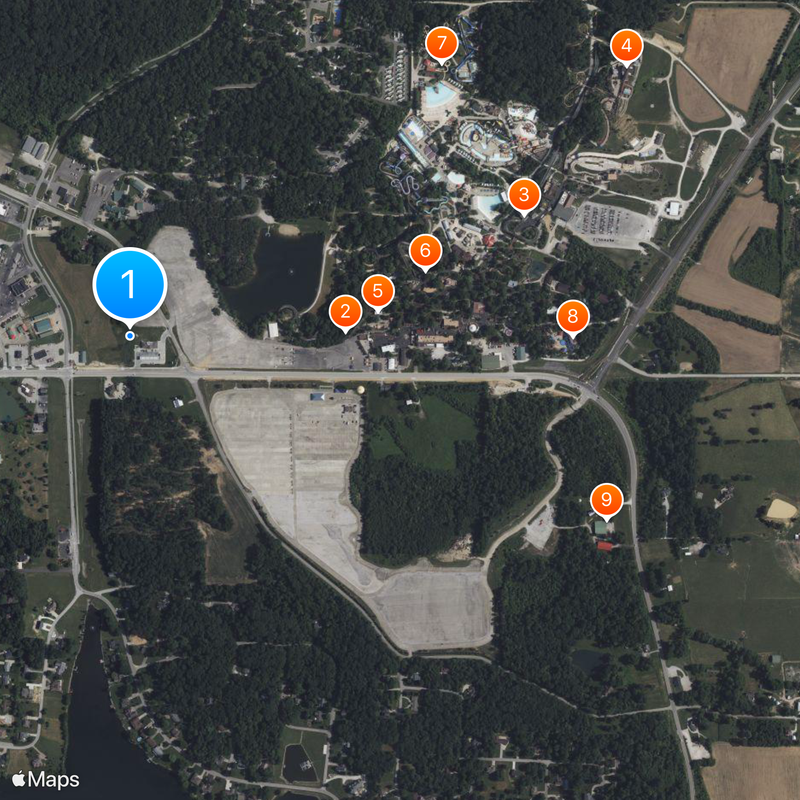This screenshot has width=800, height=800.
Task: Tap the pin labeled 5
Action: [x=377, y=291]
